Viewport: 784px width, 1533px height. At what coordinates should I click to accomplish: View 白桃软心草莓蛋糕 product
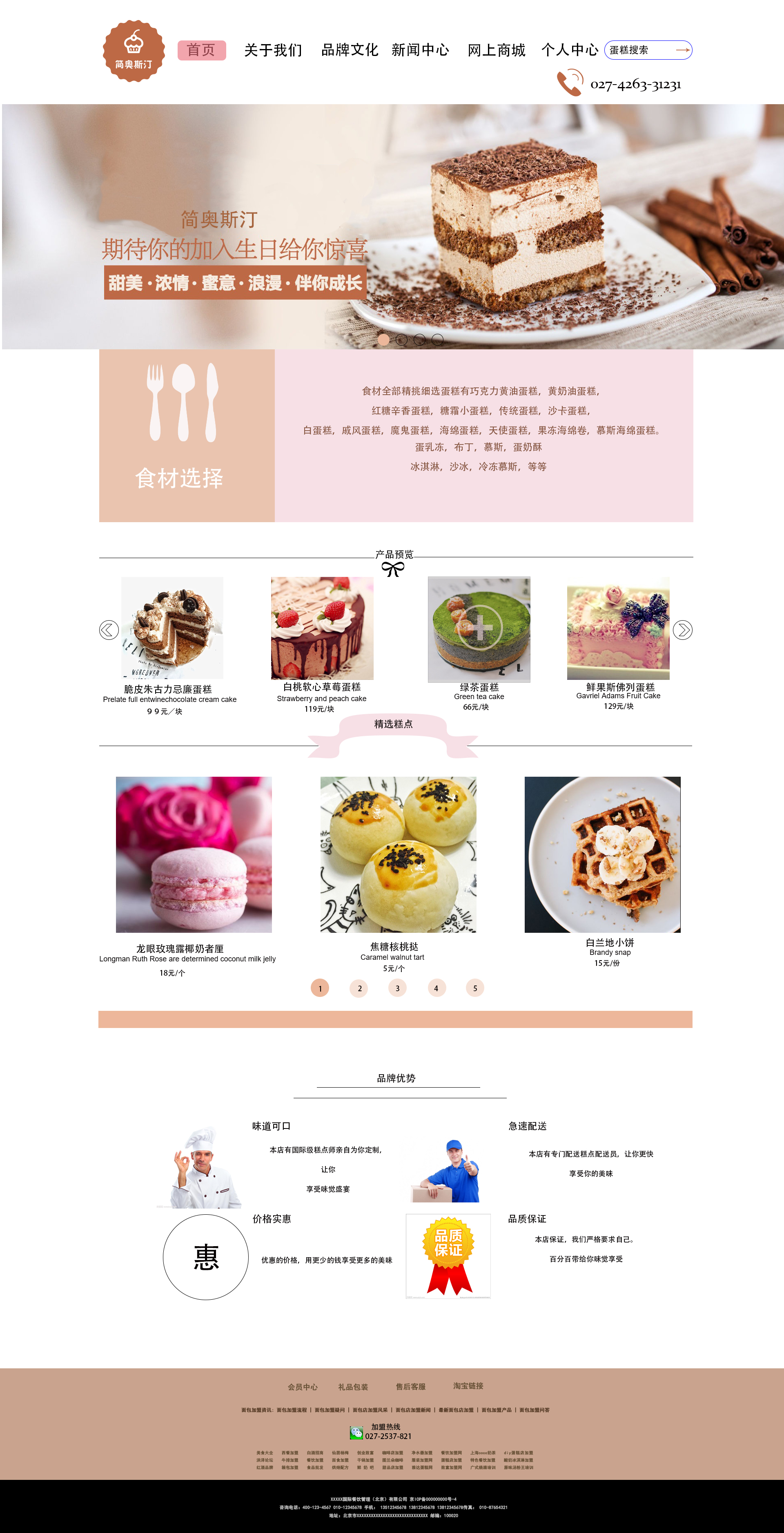point(322,628)
